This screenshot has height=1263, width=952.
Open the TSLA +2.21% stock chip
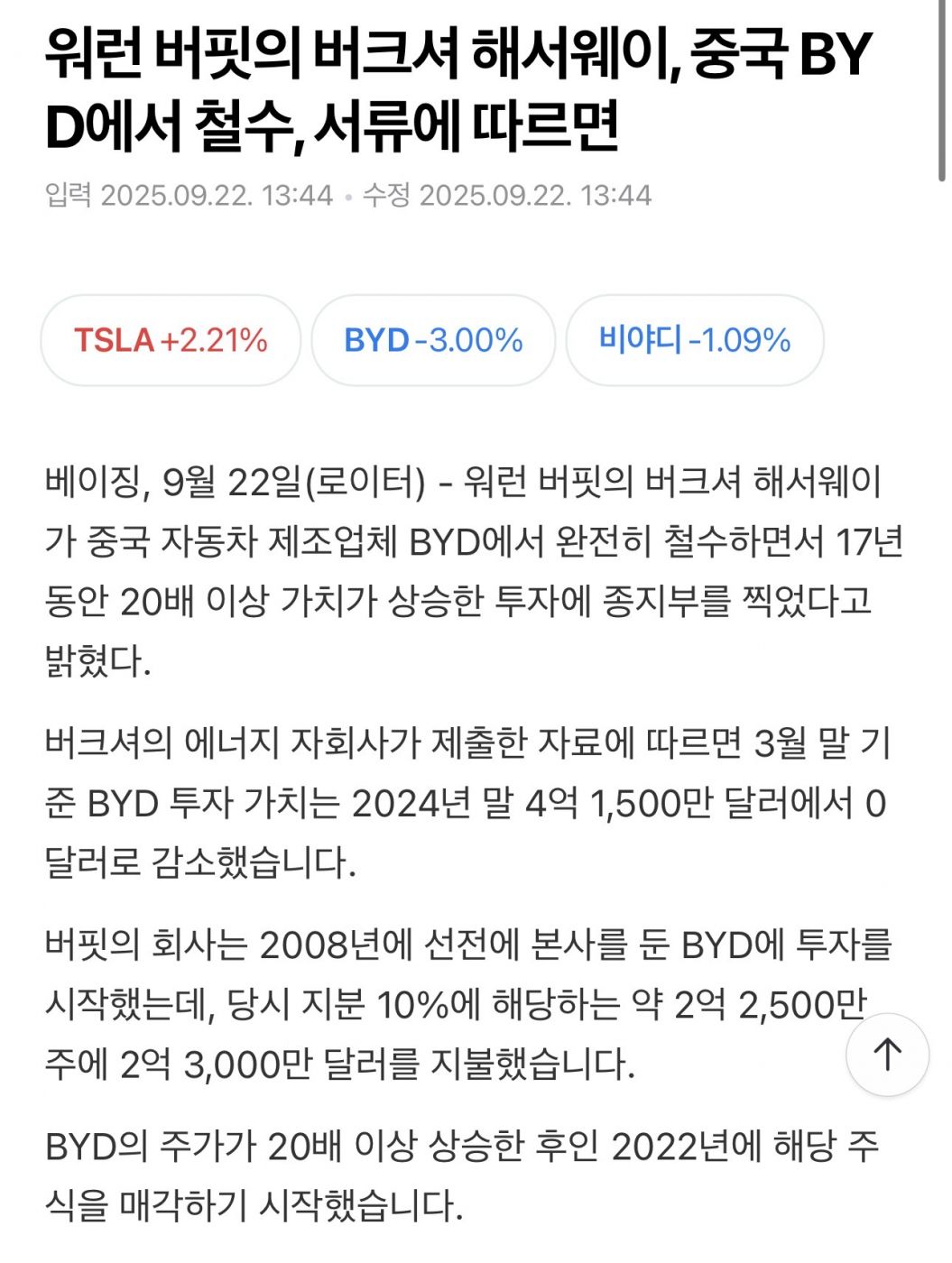coord(171,341)
